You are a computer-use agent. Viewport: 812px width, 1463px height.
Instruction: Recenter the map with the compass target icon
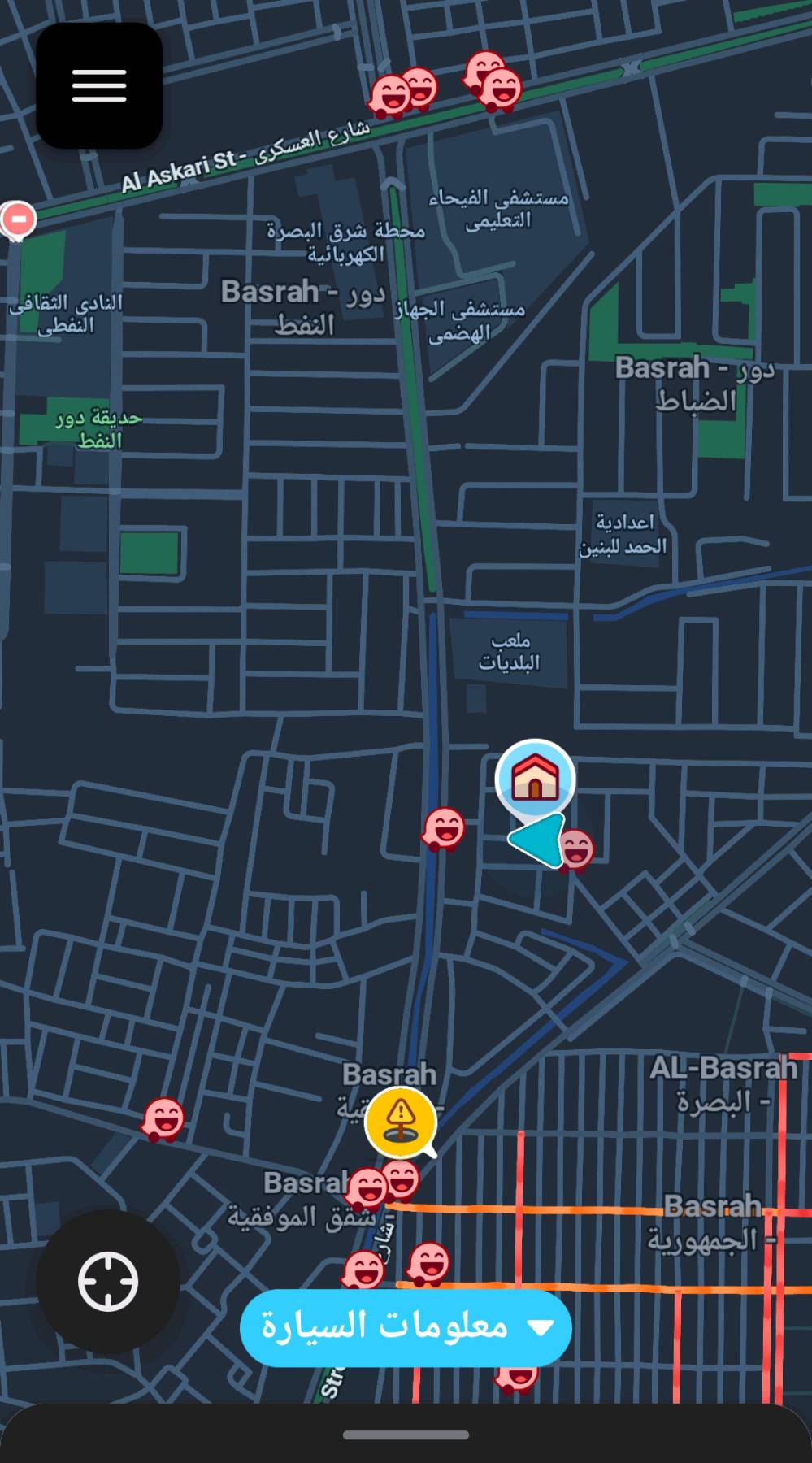coord(108,1282)
